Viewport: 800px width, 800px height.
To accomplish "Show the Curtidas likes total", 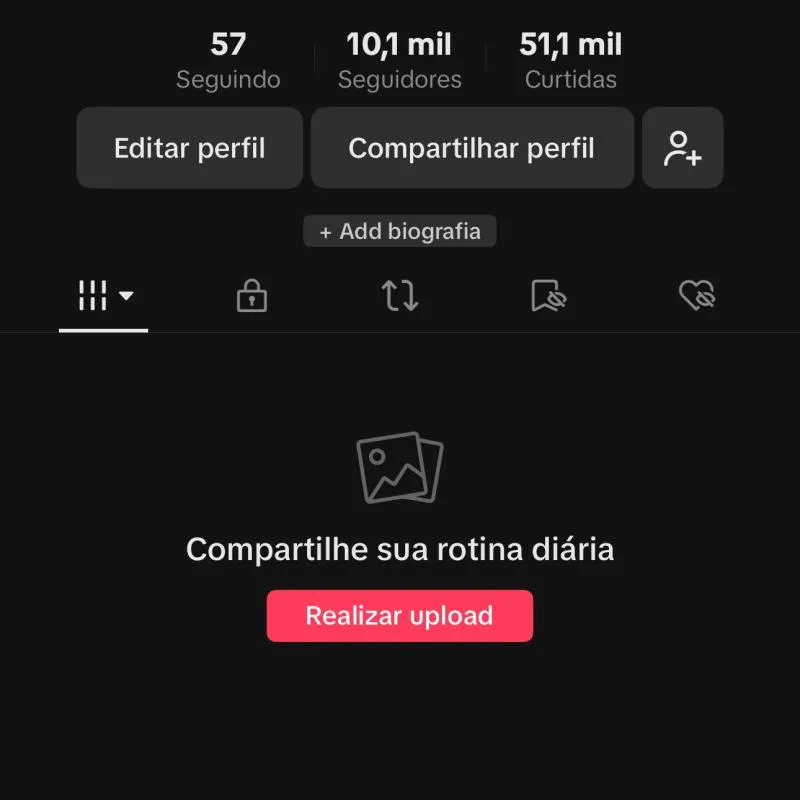I will (x=570, y=61).
